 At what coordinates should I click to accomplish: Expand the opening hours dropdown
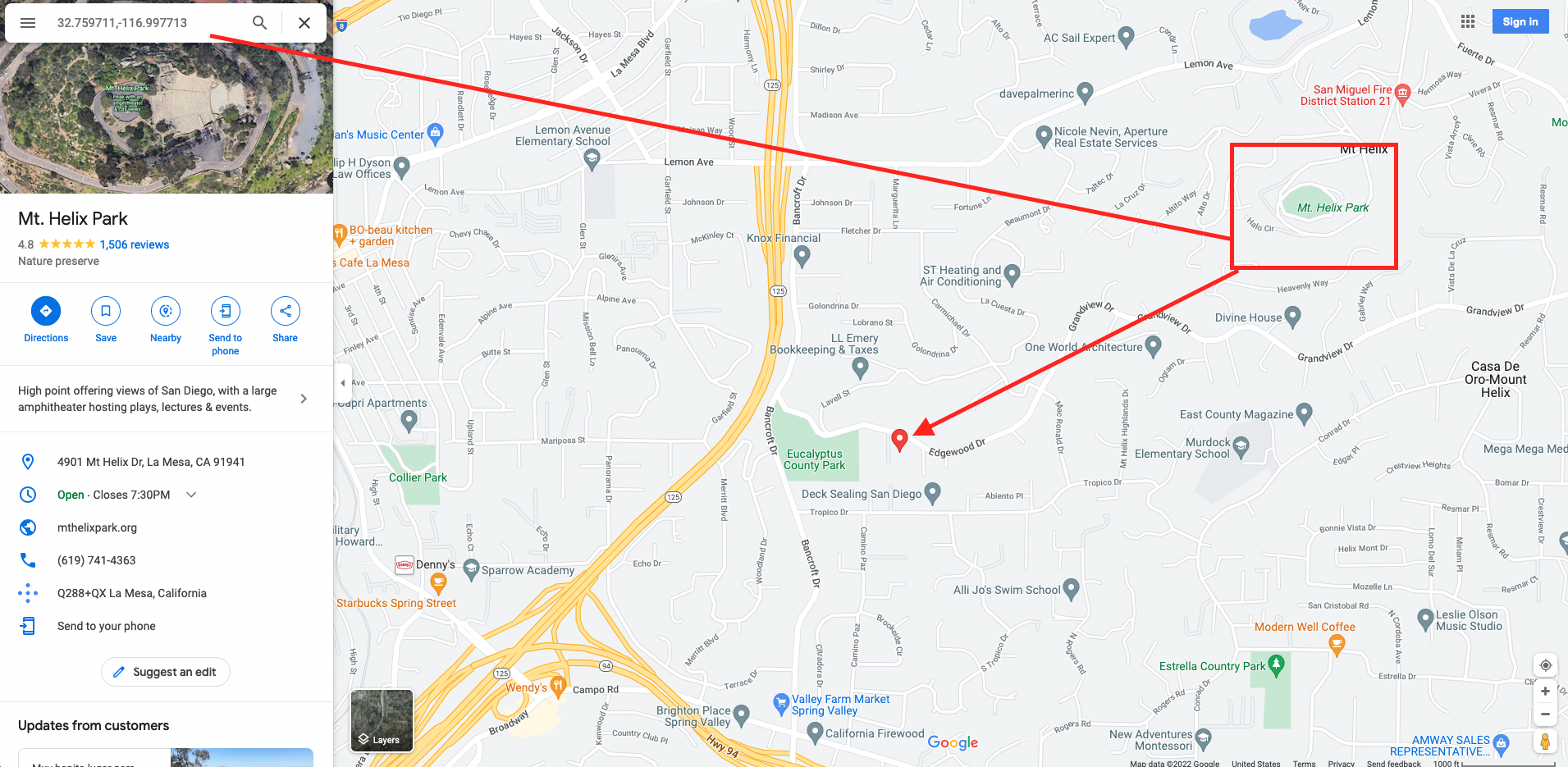(x=191, y=495)
